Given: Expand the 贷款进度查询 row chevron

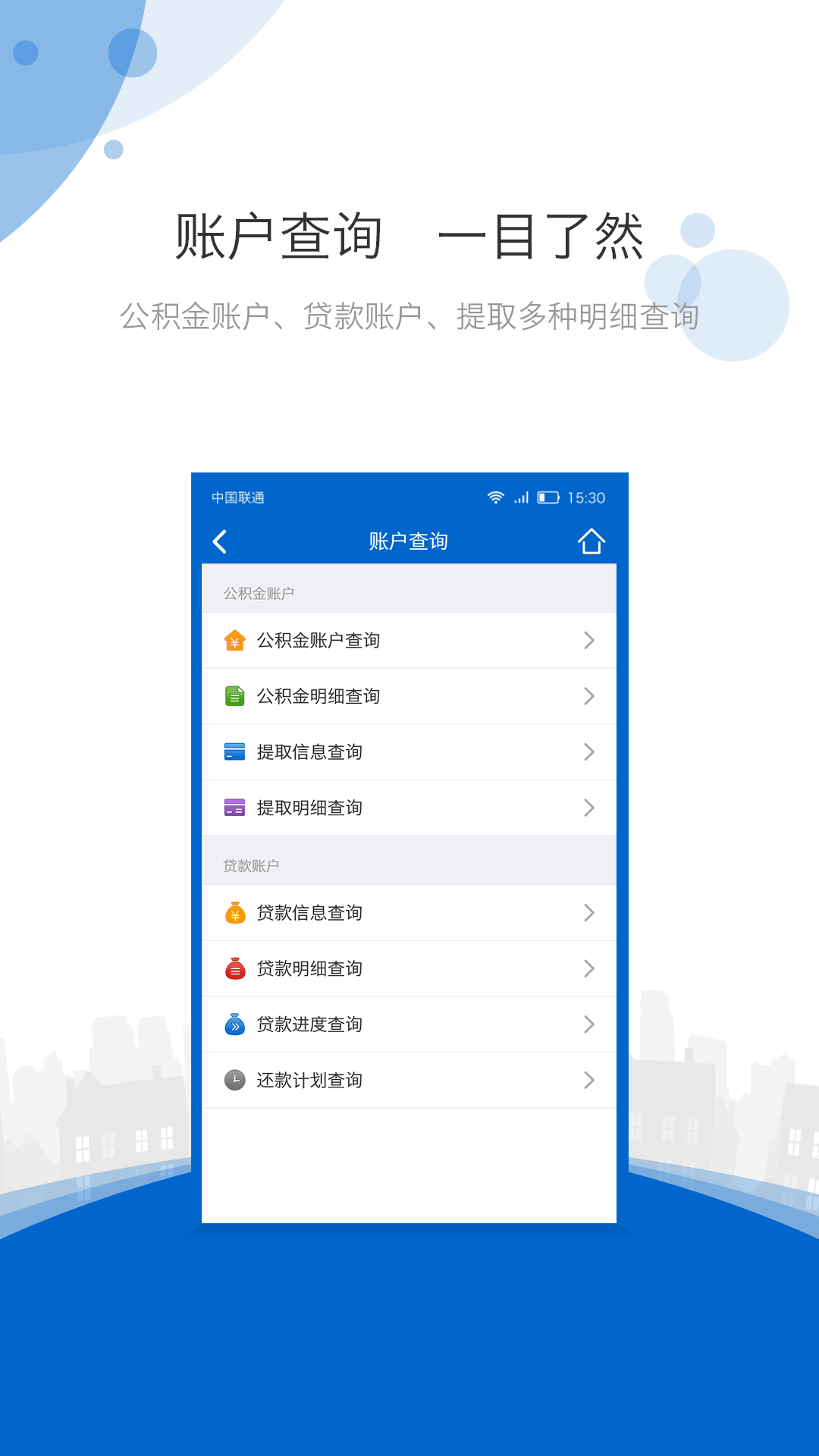Looking at the screenshot, I should pyautogui.click(x=589, y=1025).
